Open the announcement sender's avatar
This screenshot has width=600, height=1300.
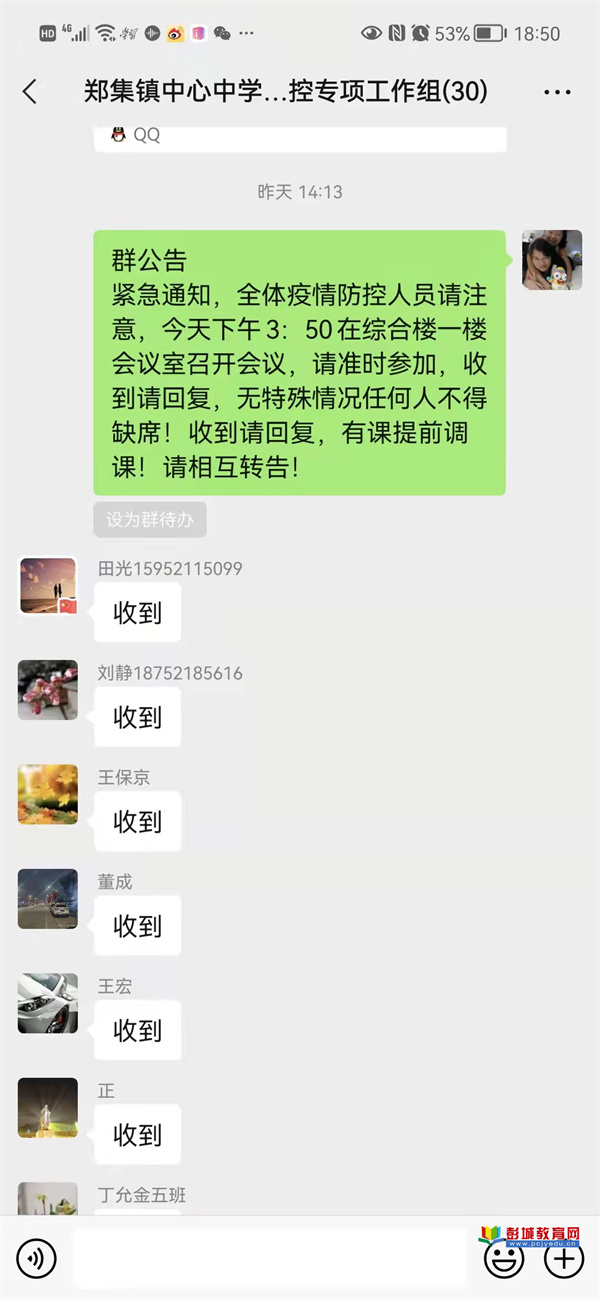click(552, 260)
